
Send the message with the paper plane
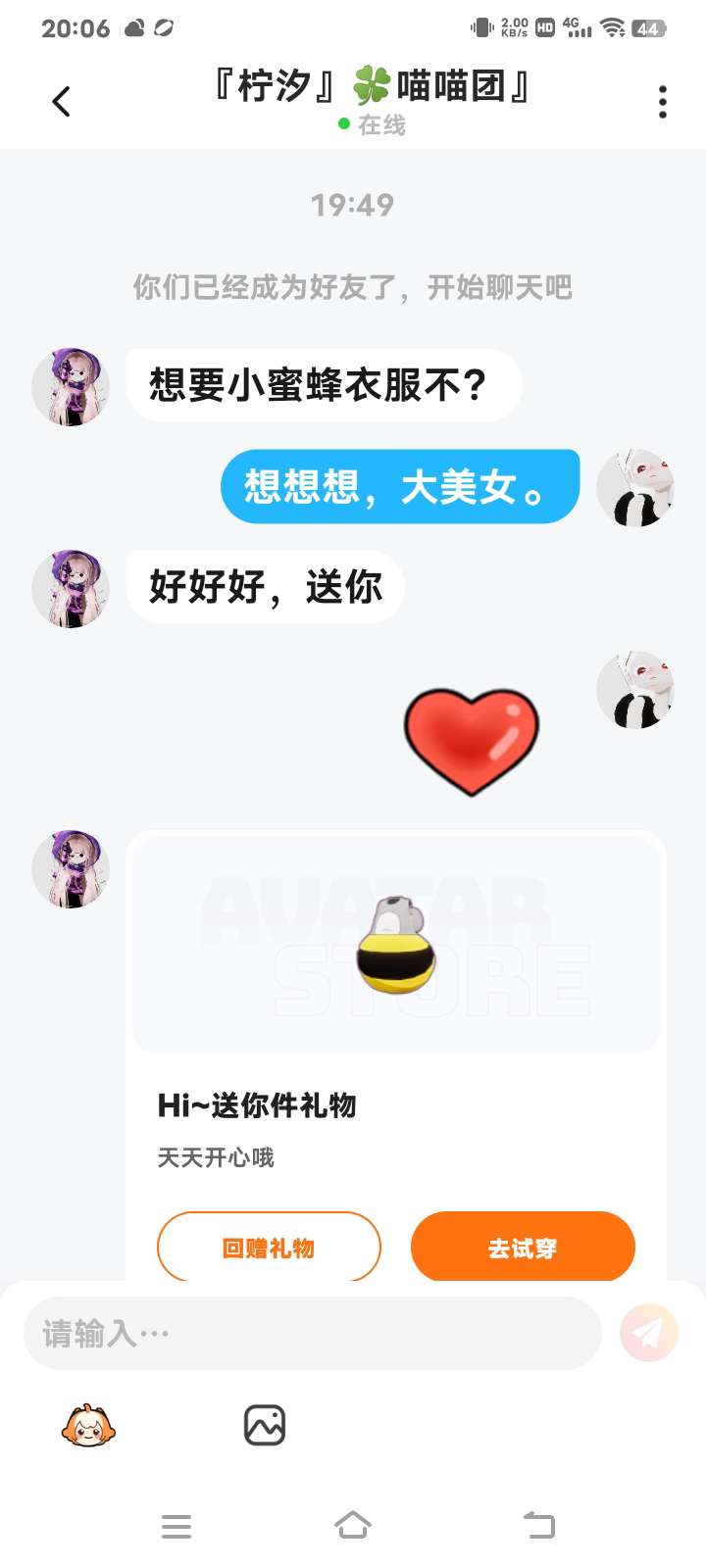[x=648, y=1333]
